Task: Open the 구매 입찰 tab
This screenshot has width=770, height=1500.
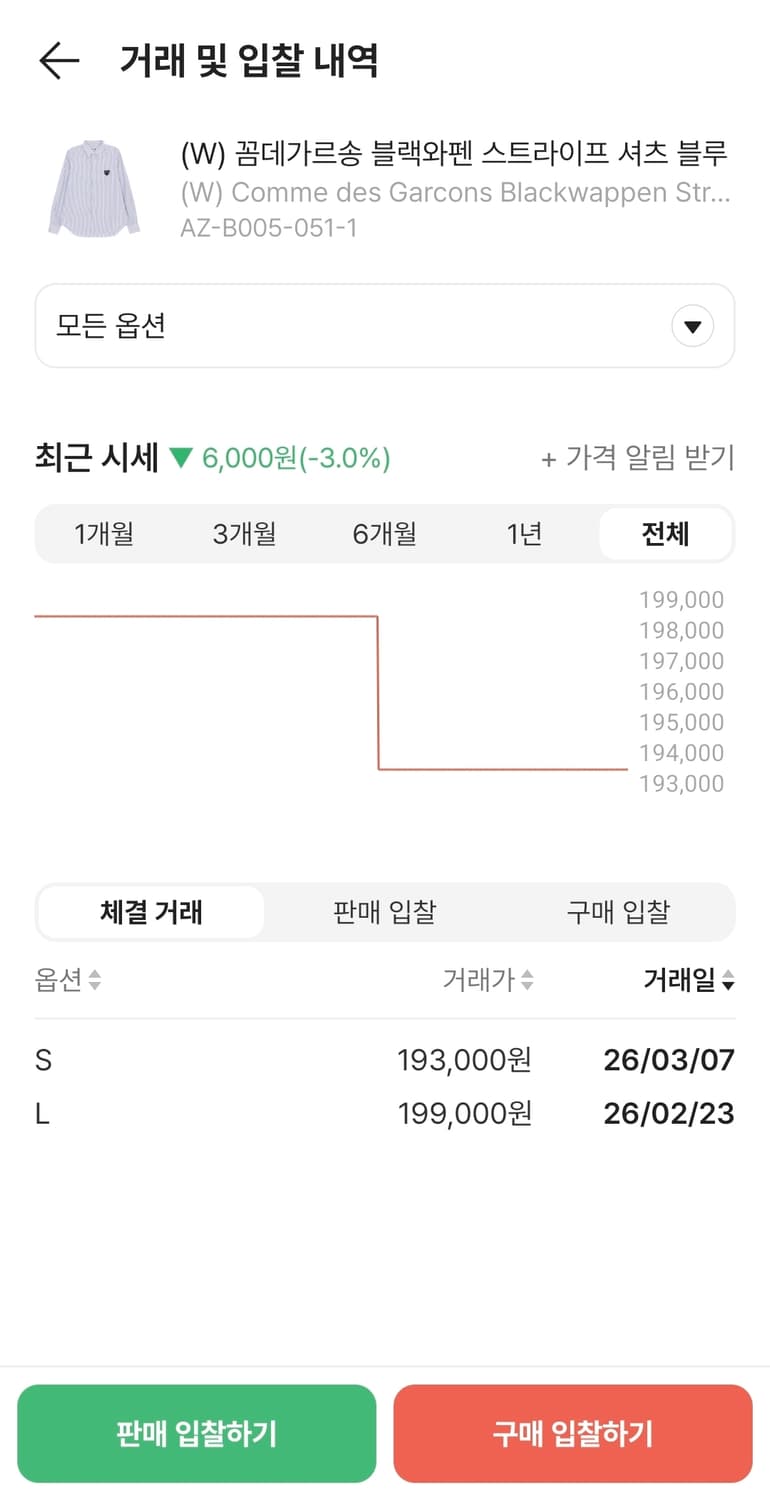Action: coord(617,912)
